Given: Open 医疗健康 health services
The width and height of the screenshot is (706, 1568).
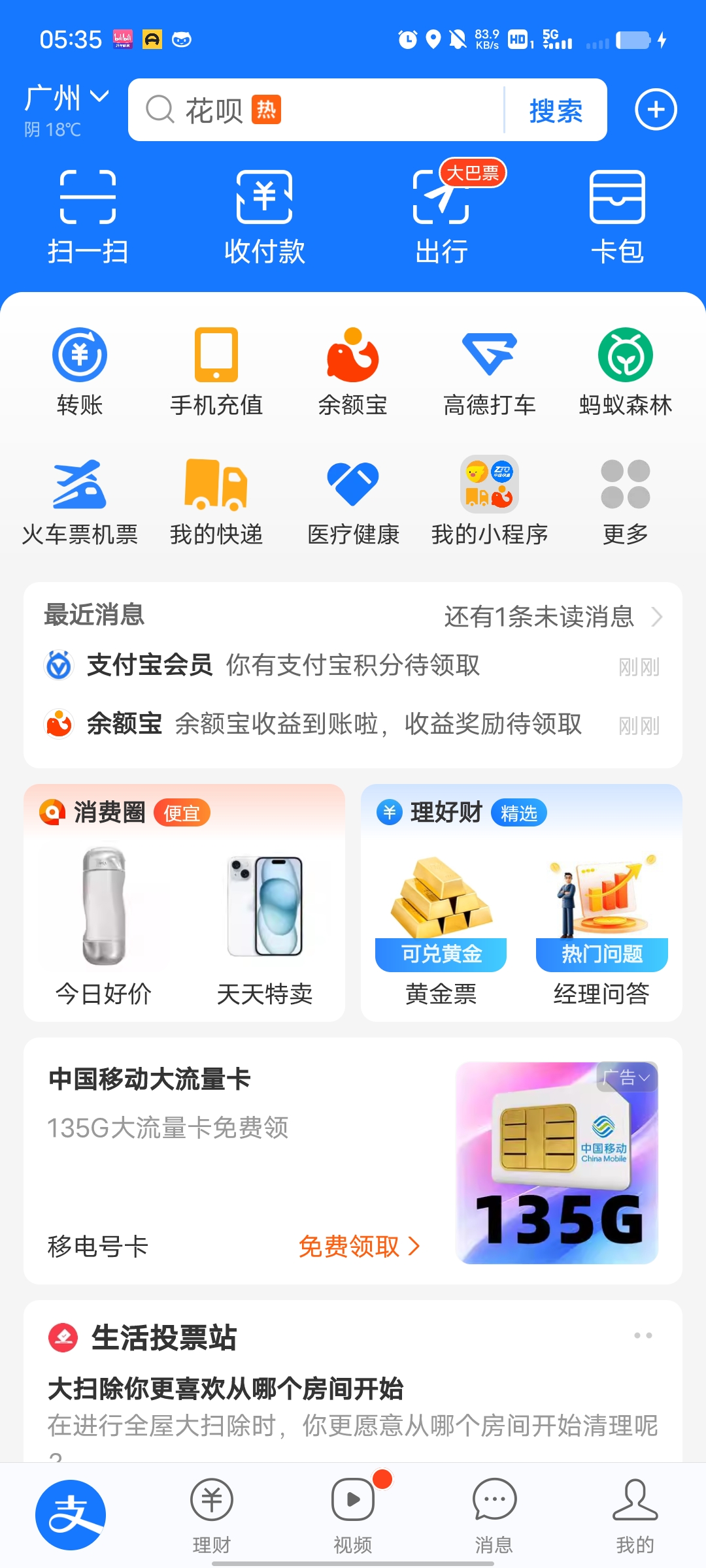Looking at the screenshot, I should [x=352, y=500].
